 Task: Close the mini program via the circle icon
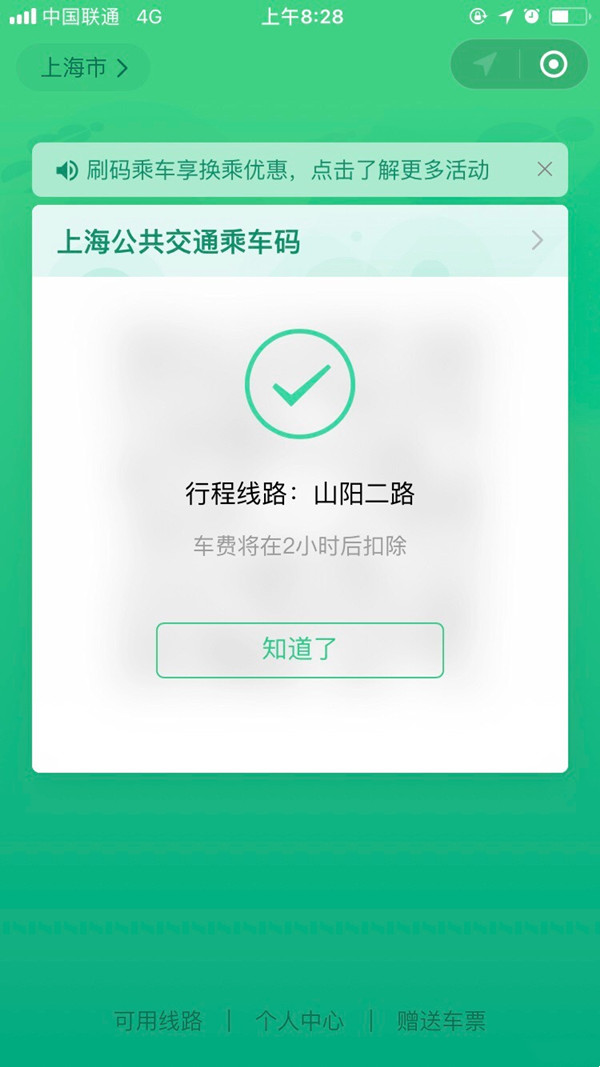tap(553, 65)
